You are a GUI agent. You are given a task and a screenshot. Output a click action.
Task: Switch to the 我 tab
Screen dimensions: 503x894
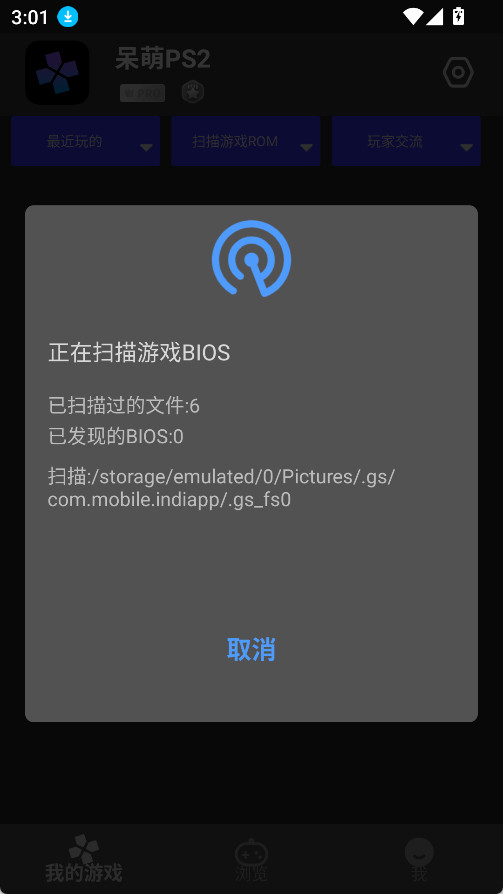click(419, 859)
